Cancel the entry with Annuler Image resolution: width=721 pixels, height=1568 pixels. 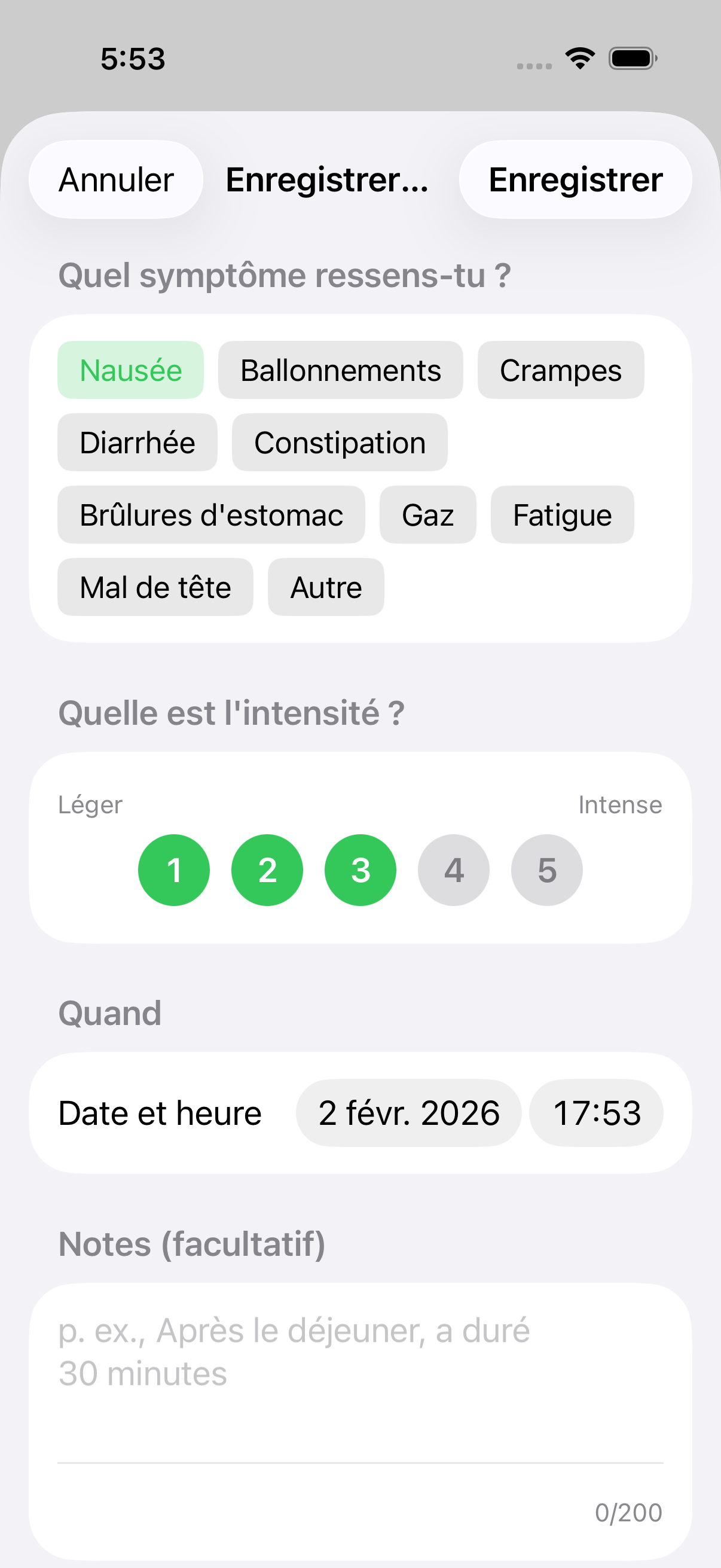(x=115, y=179)
